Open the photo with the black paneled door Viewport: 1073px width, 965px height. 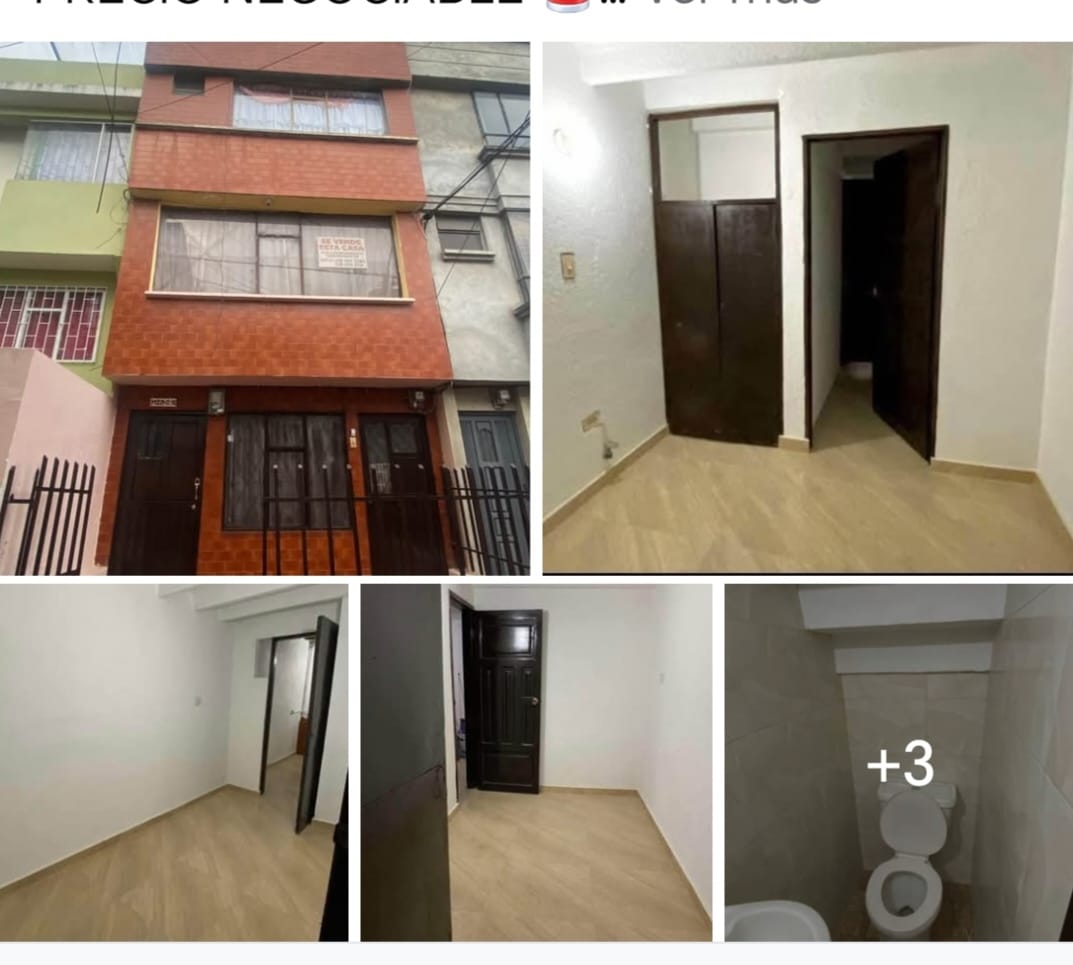[536, 762]
